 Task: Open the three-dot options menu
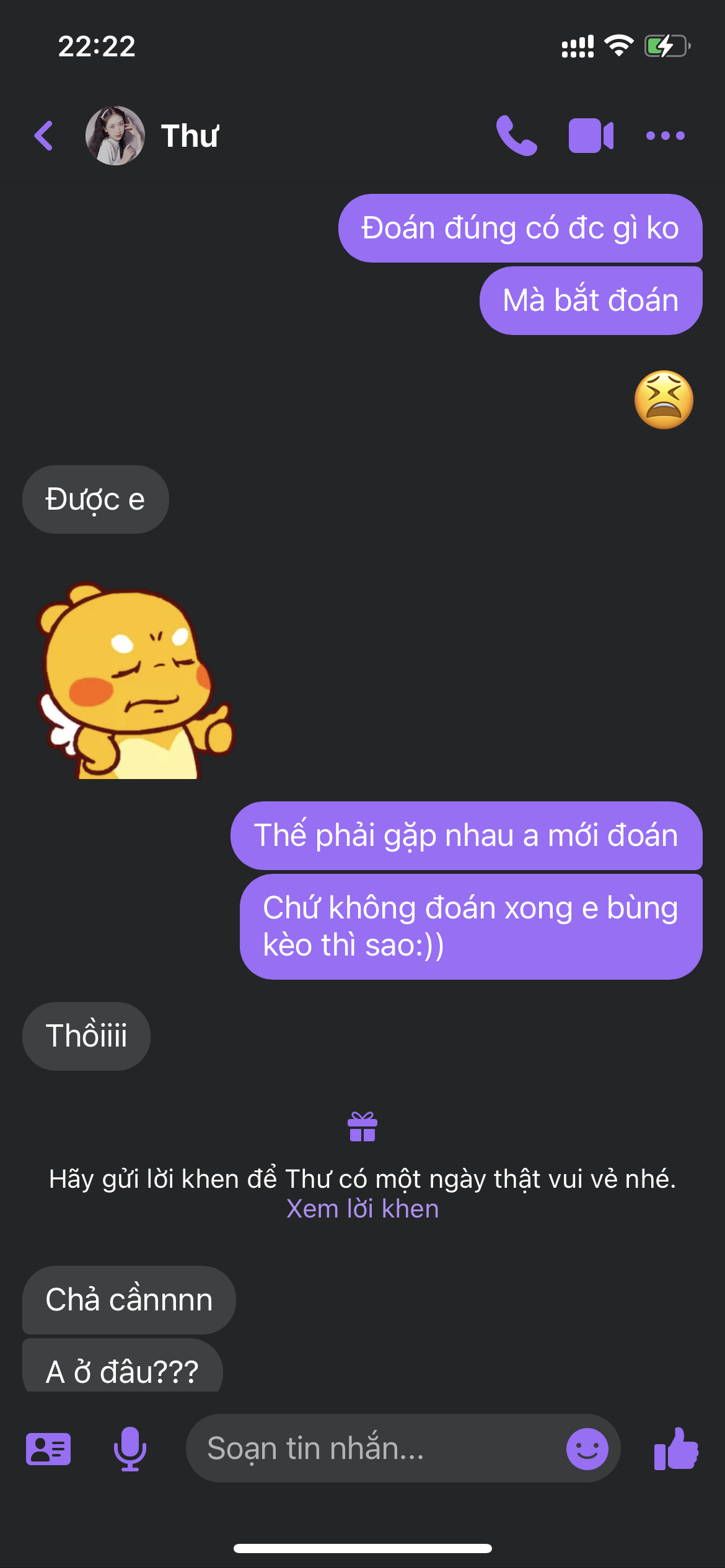tap(665, 136)
